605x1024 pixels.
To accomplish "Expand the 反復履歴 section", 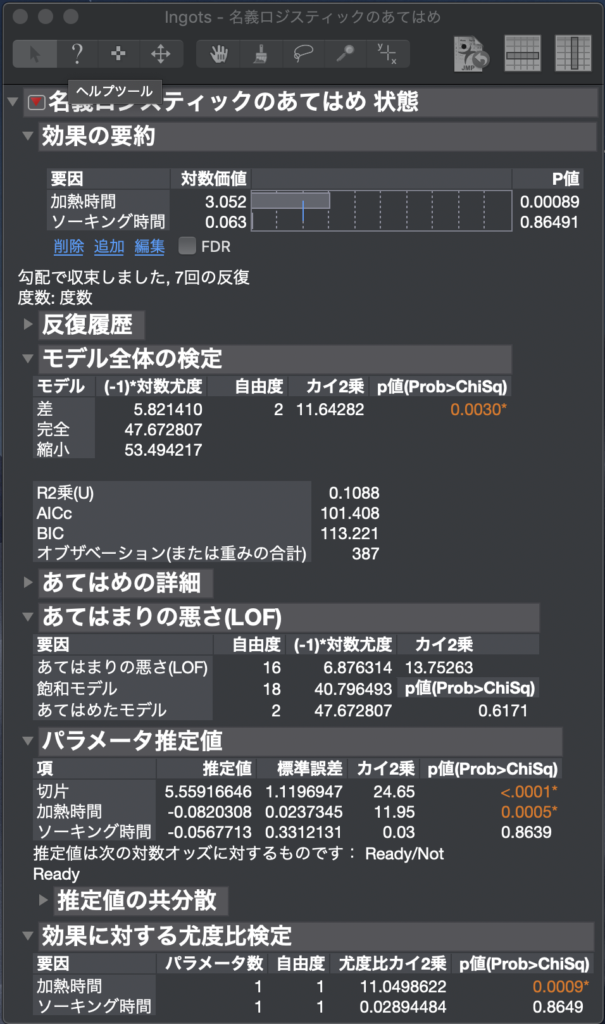I will click(x=28, y=324).
